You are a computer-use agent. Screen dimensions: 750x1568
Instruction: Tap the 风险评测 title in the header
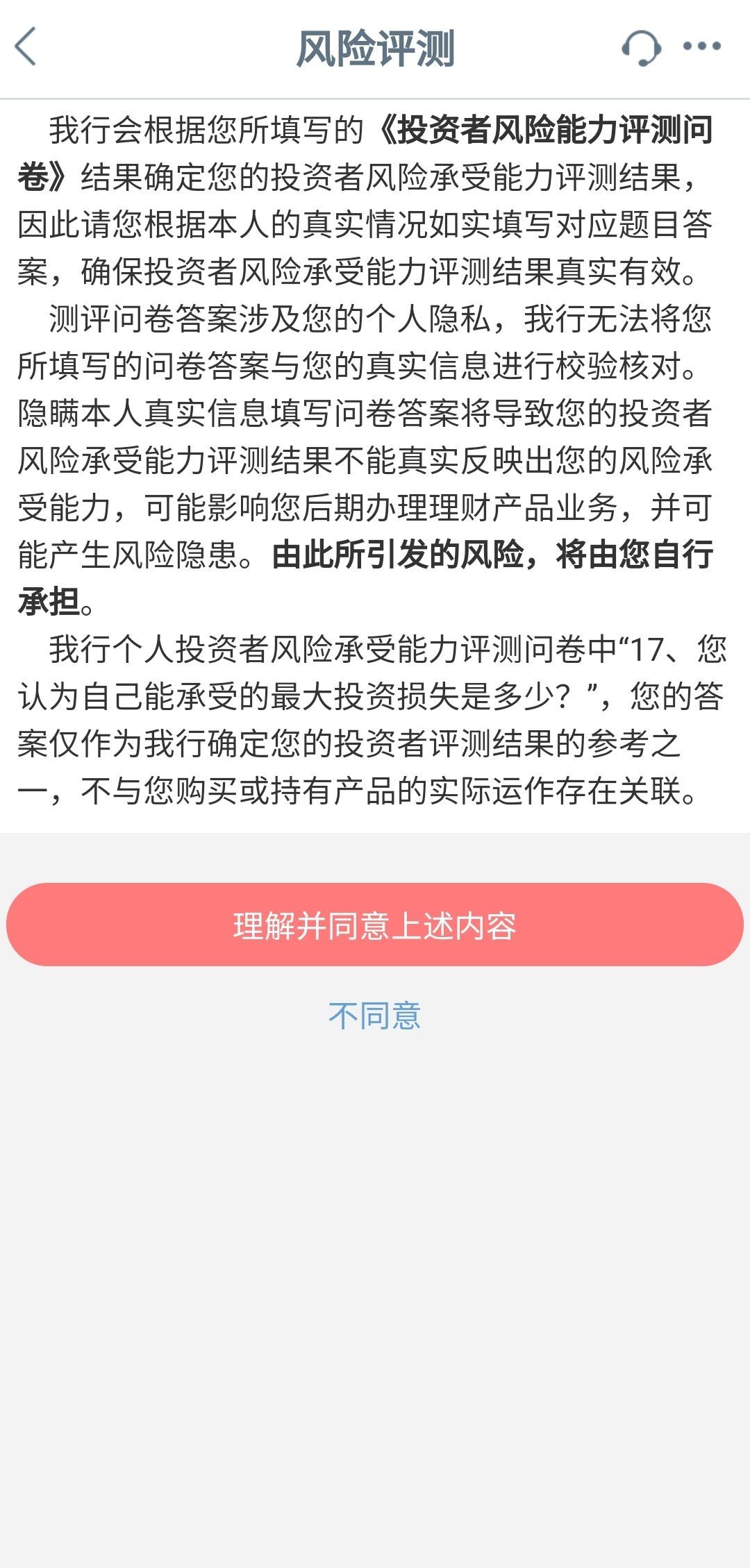tap(375, 45)
